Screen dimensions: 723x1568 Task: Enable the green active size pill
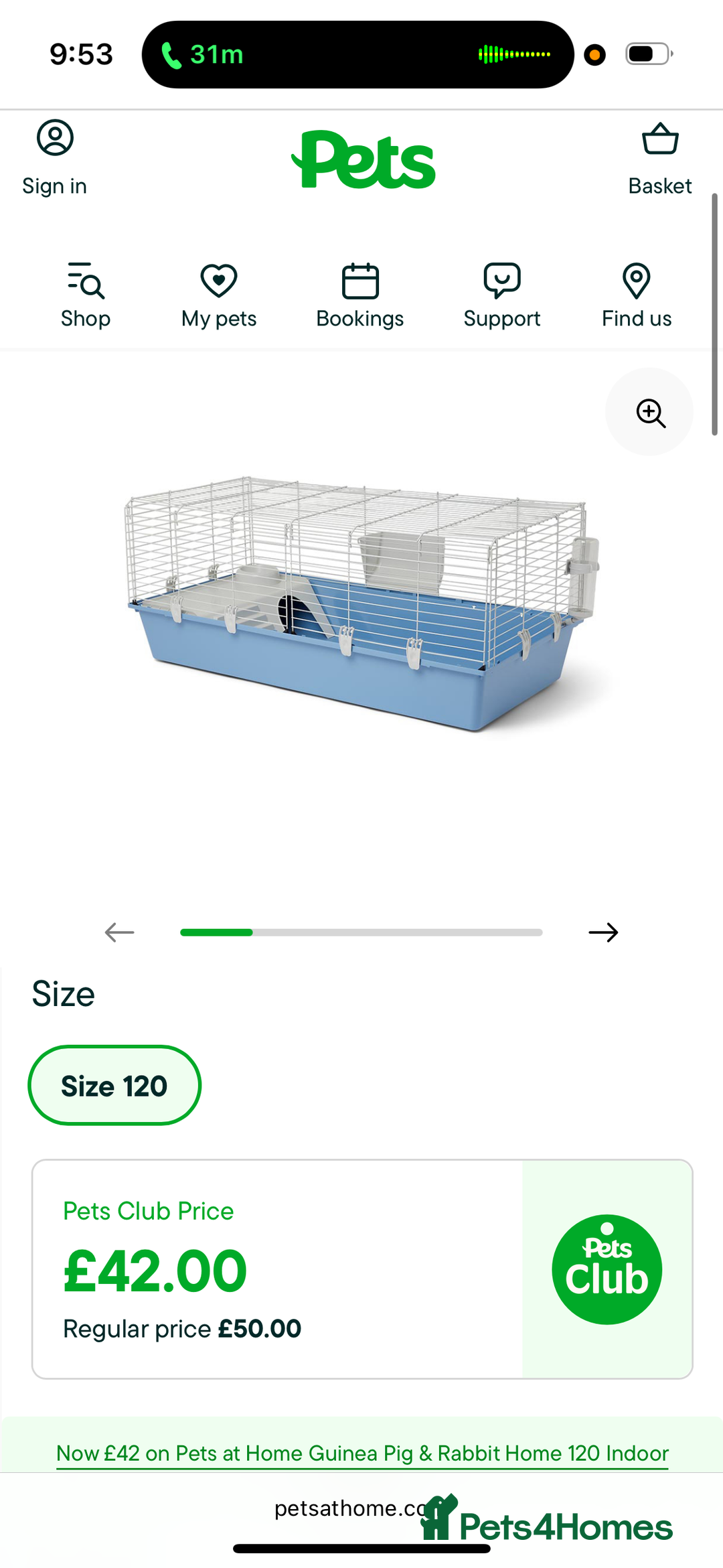[114, 1085]
